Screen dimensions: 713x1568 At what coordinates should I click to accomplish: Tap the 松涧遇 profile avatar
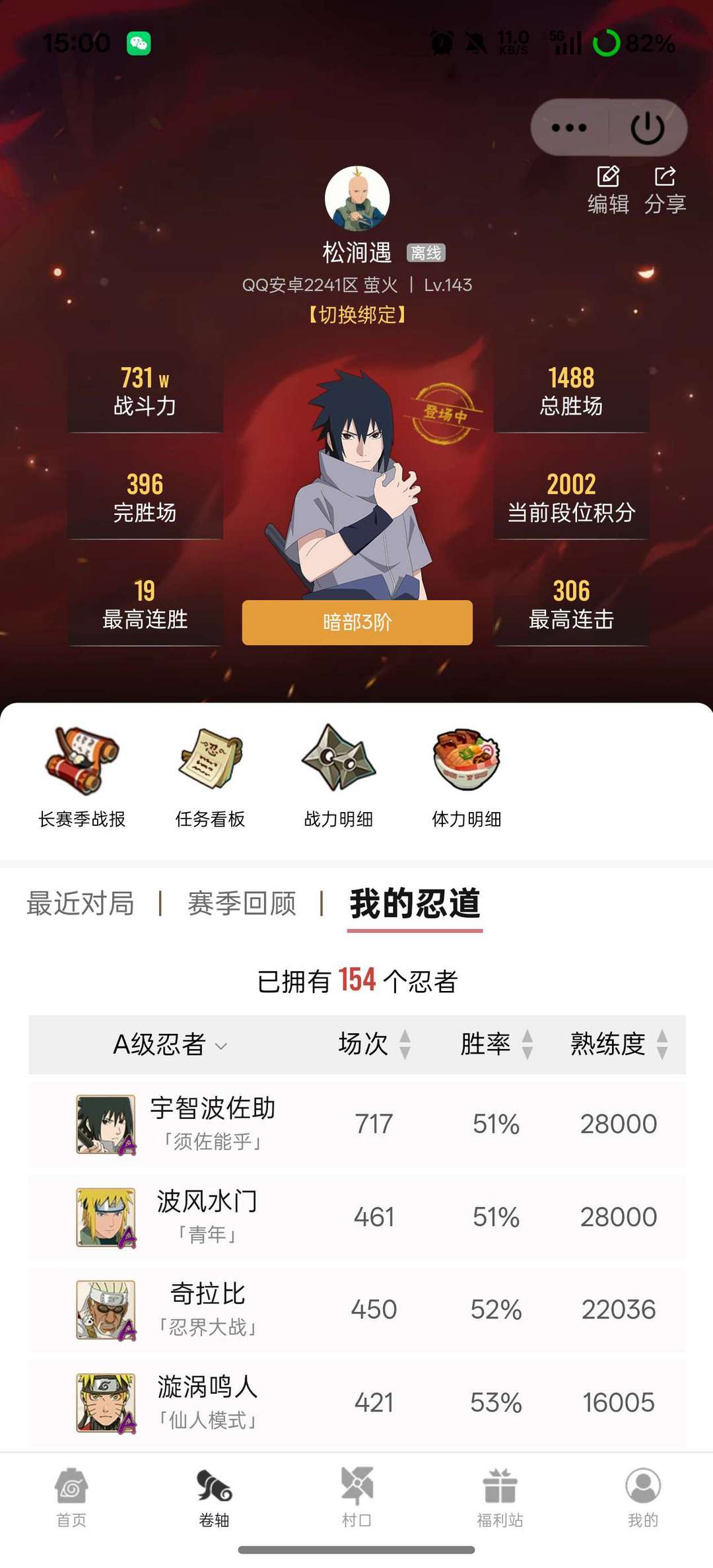tap(357, 199)
